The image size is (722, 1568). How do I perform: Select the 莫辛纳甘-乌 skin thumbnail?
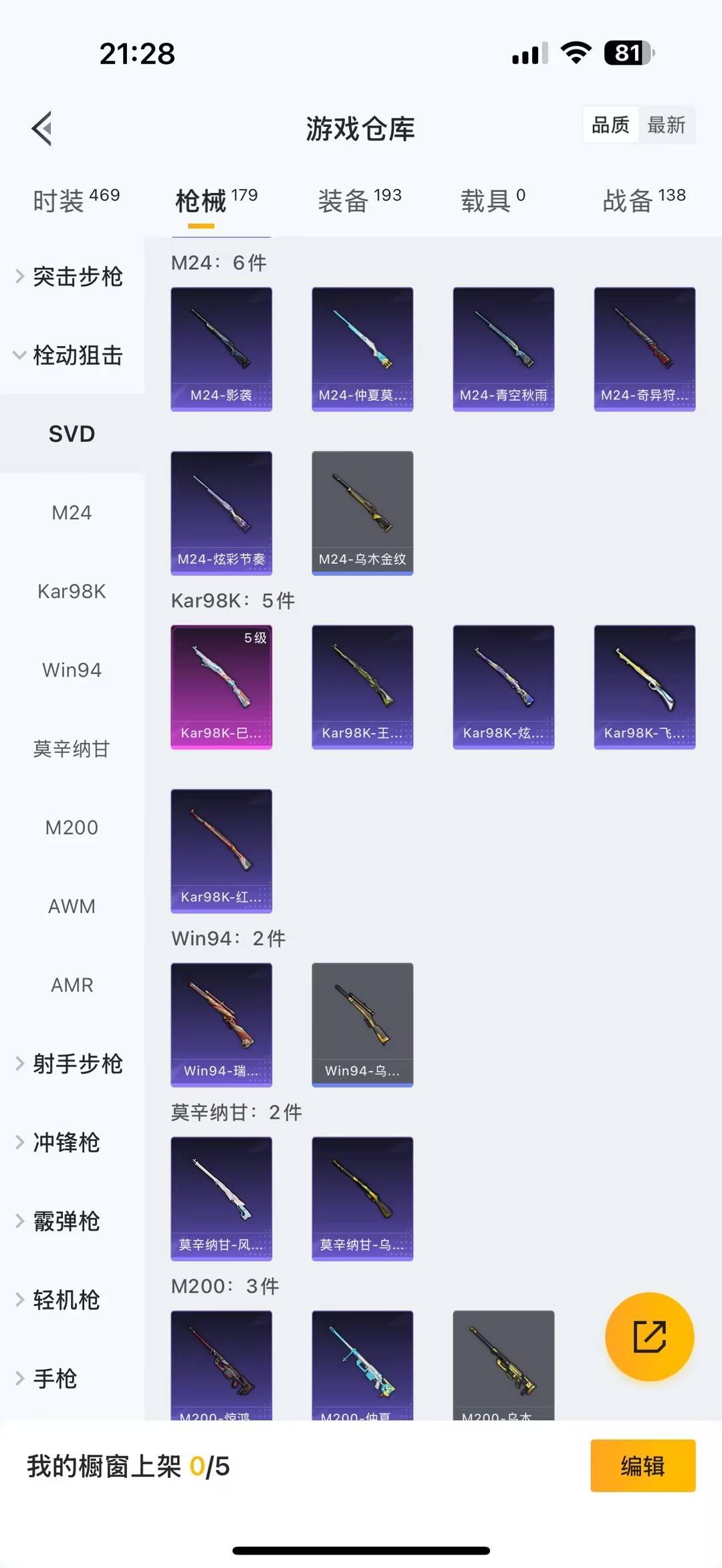click(362, 1198)
